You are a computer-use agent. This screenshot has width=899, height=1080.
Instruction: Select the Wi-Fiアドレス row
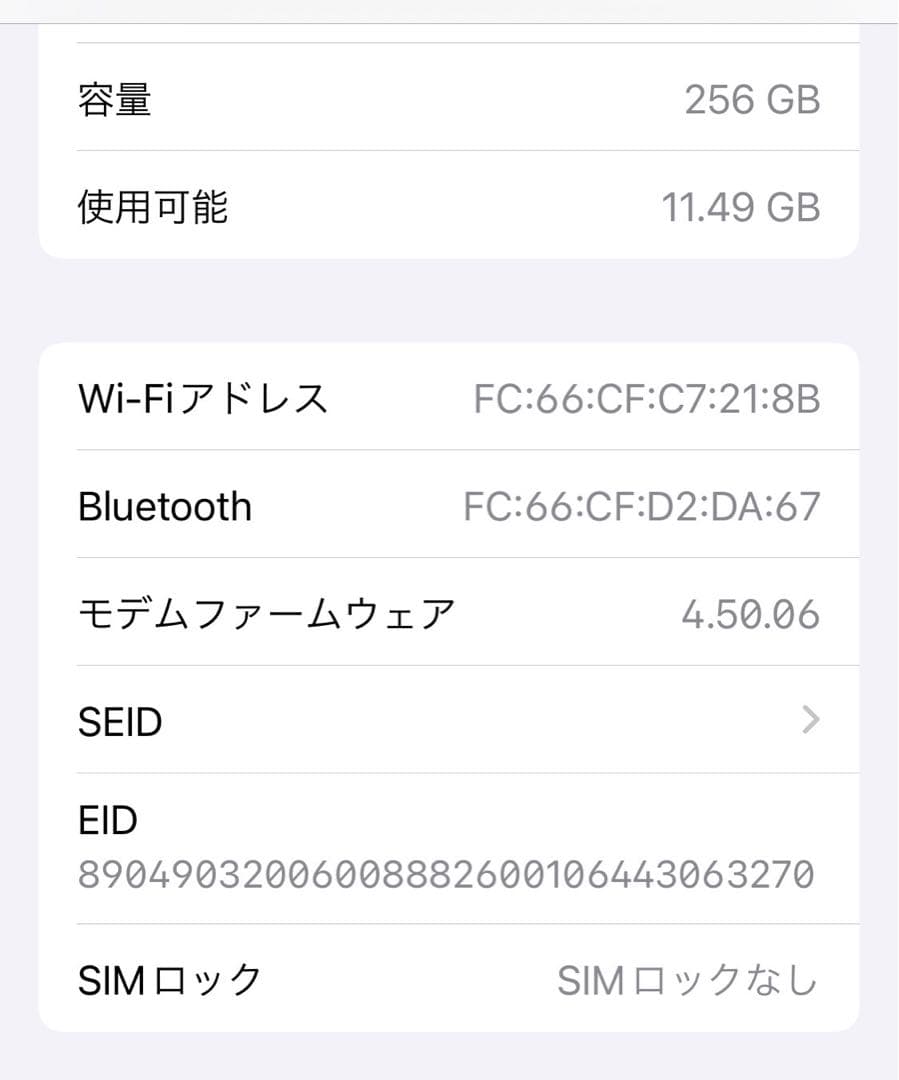coord(450,398)
